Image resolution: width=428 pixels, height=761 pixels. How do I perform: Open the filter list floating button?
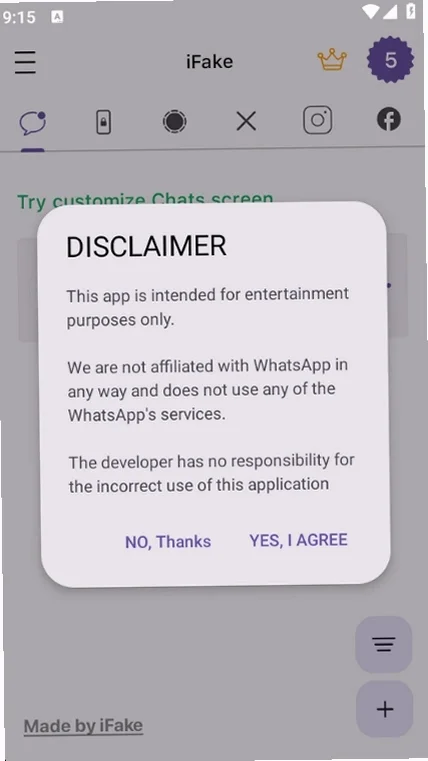pos(384,645)
